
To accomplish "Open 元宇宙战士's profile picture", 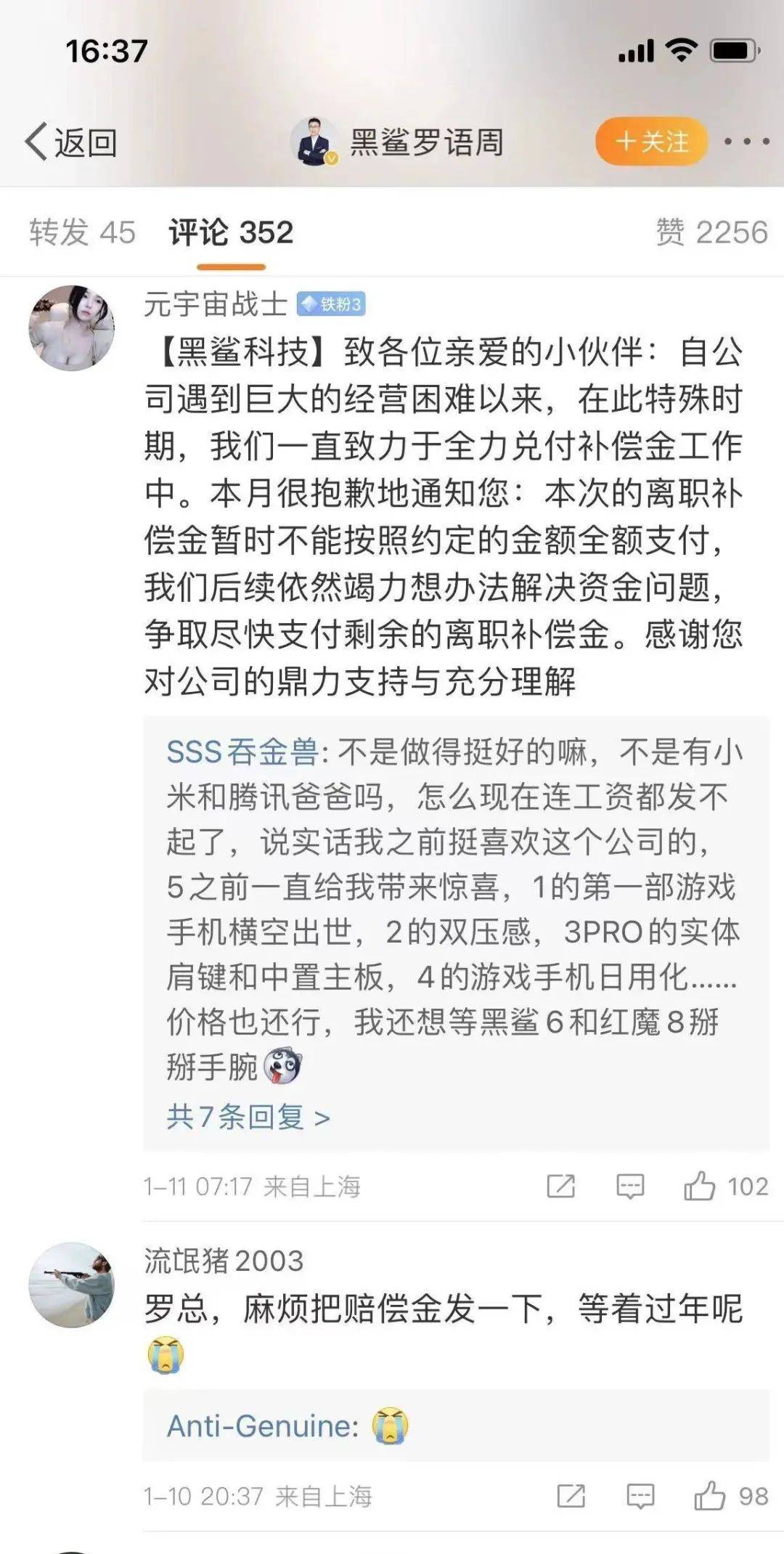I will coord(71,328).
